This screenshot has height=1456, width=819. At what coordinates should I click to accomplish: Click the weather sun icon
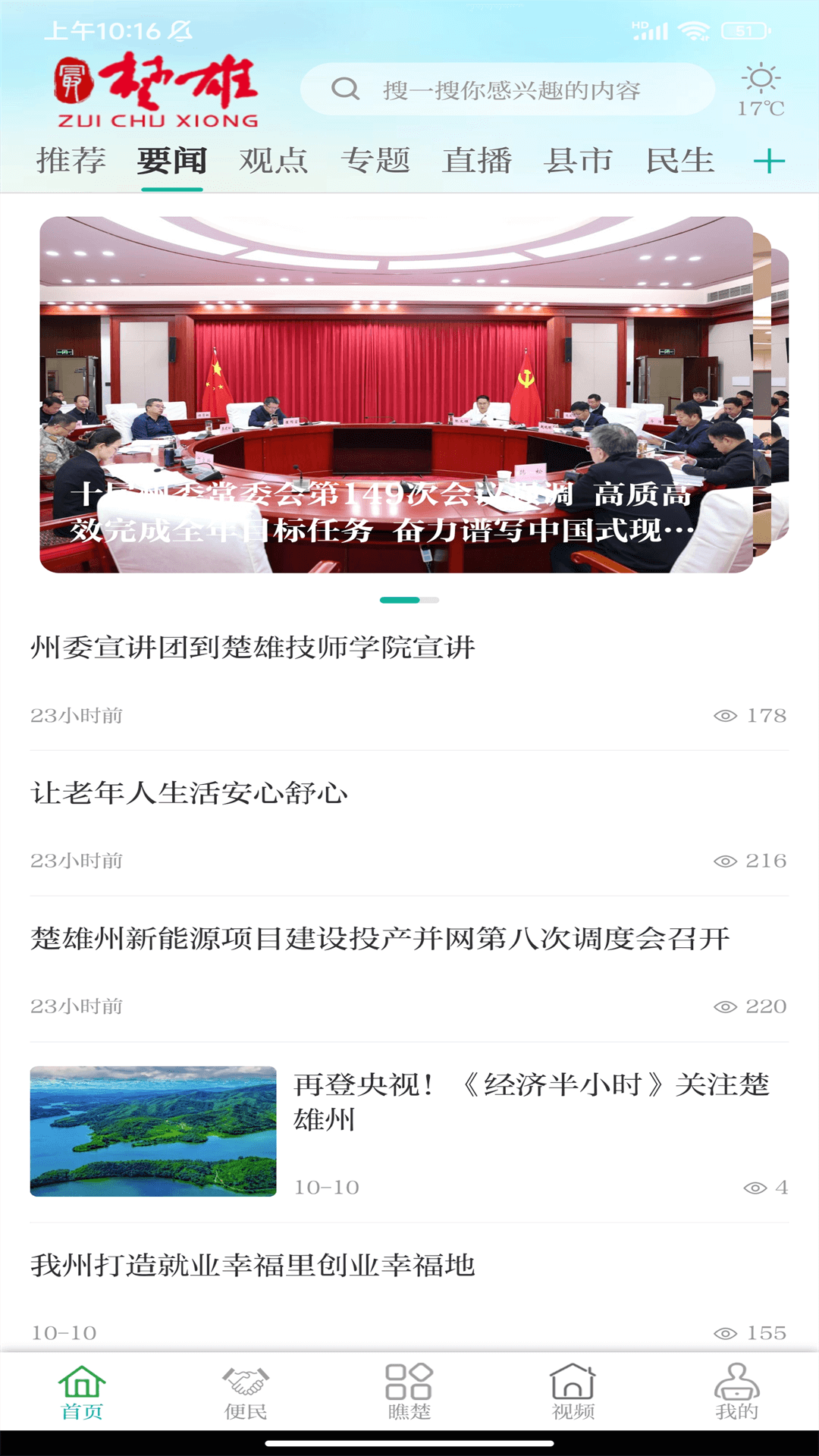[761, 78]
